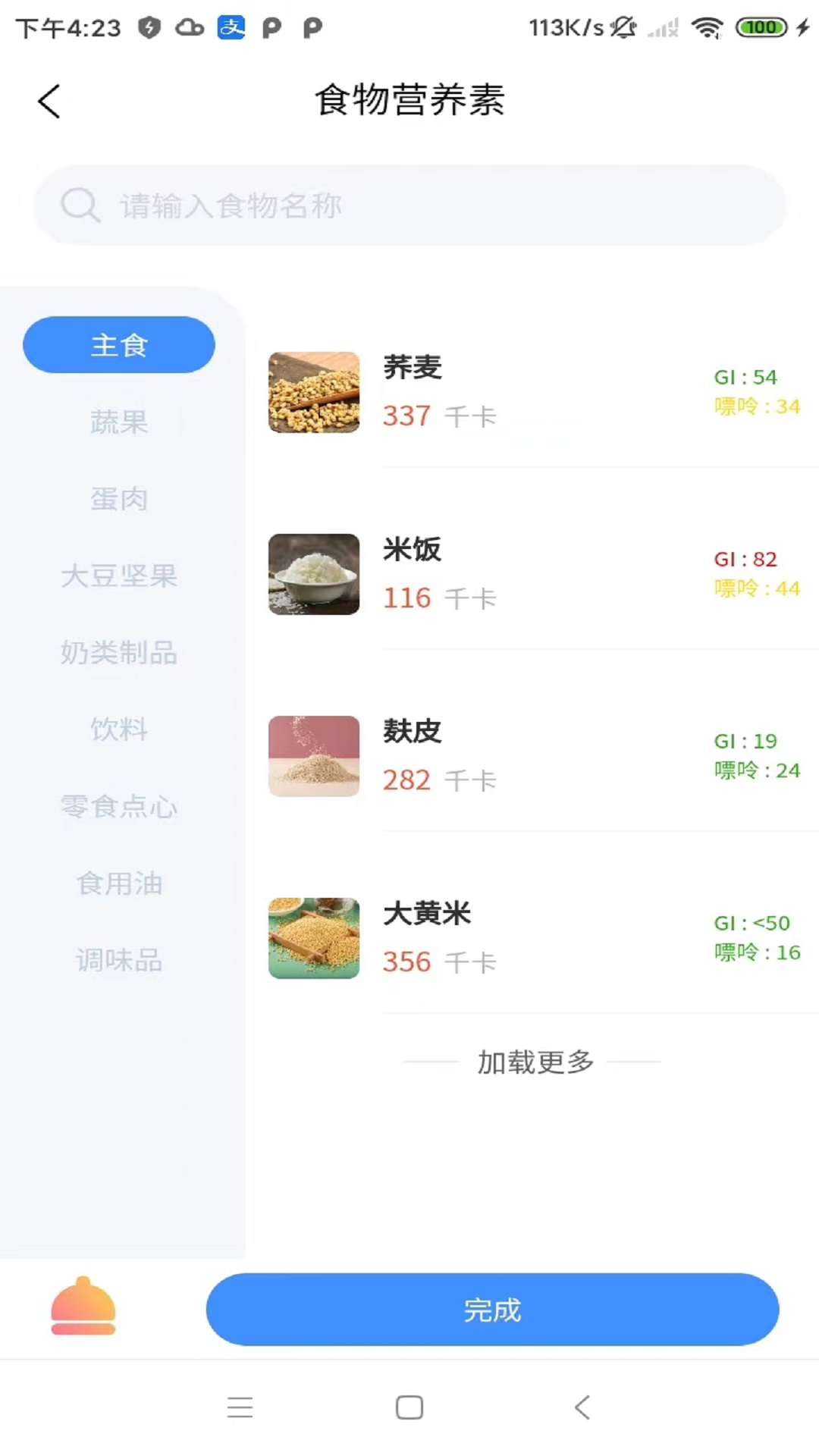819x1456 pixels.
Task: Open the 食用油 category
Action: 118,883
